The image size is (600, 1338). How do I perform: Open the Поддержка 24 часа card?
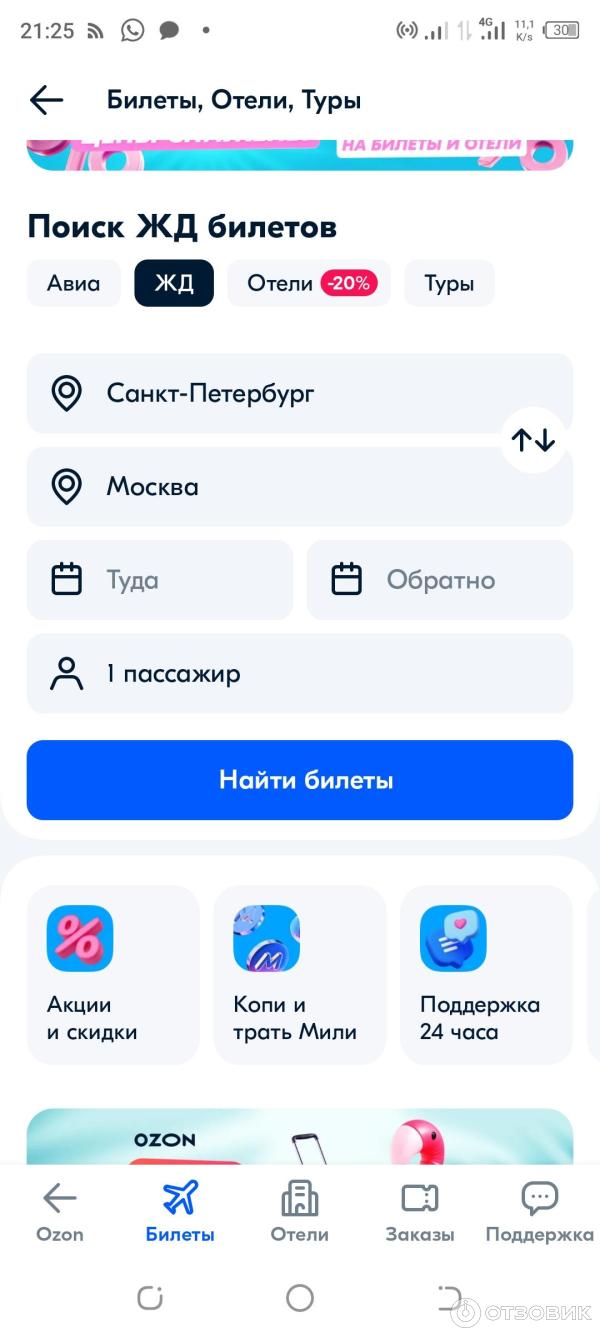click(486, 975)
